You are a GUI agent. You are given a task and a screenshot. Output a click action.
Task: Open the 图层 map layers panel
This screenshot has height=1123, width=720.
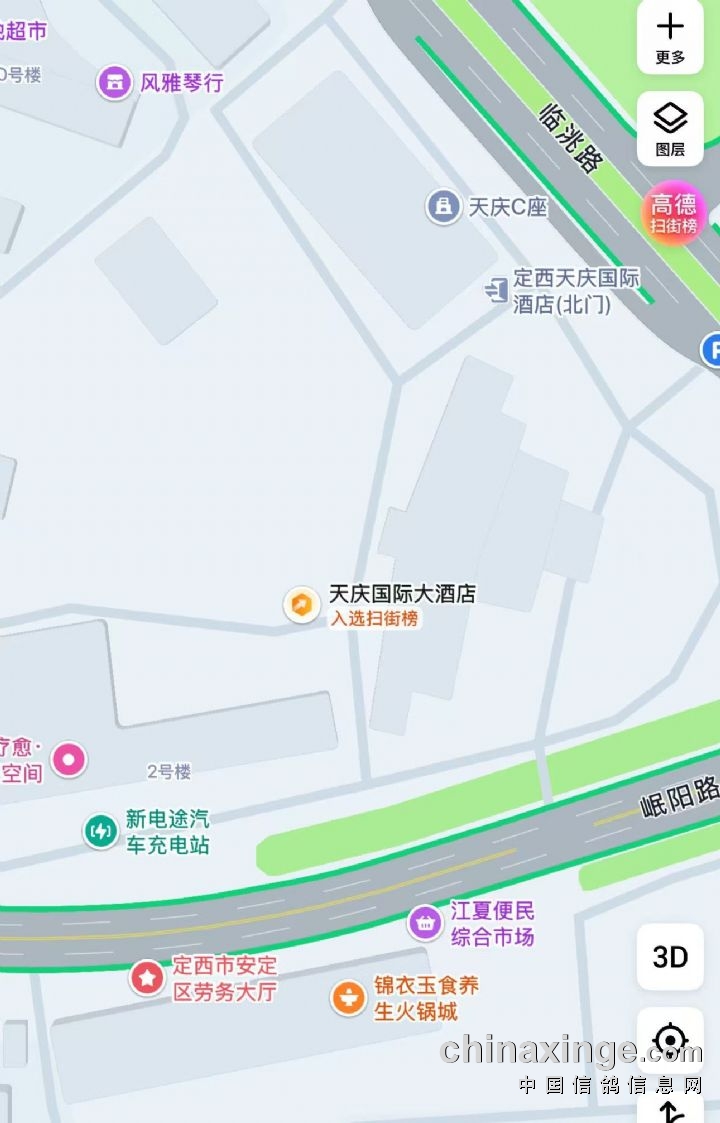click(x=670, y=128)
